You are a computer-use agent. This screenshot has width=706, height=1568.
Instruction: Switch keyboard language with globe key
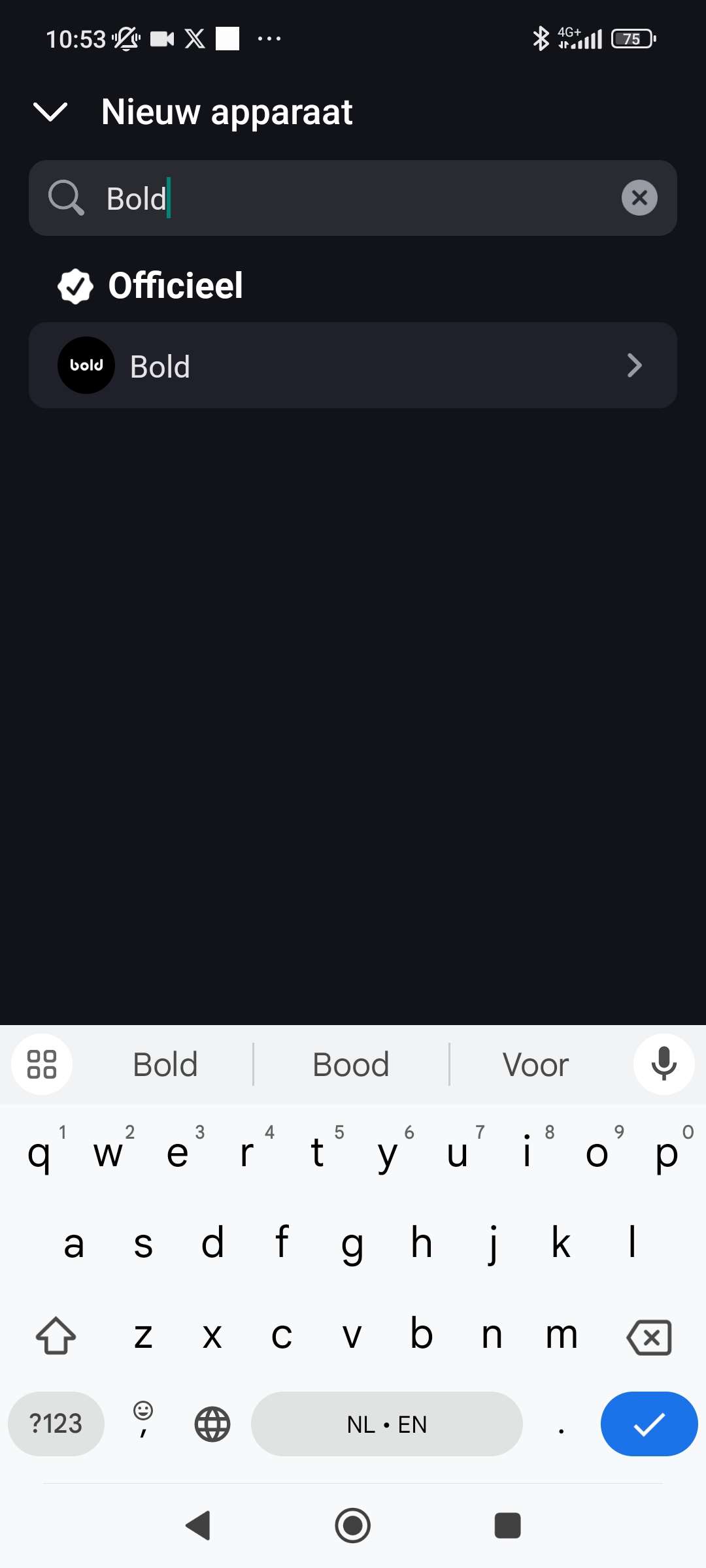click(x=212, y=1424)
